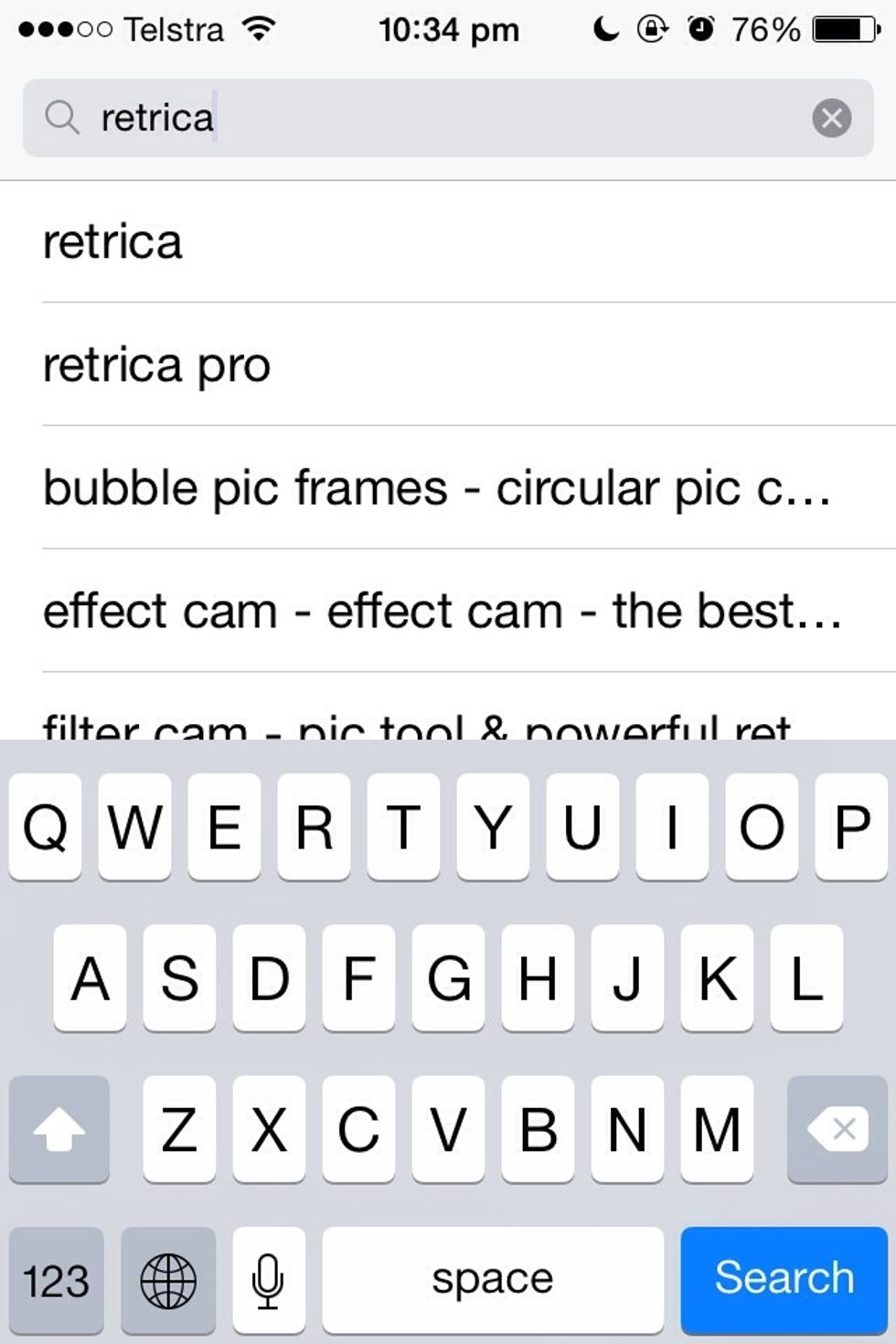Tap the microphone dictation icon
The image size is (896, 1344).
click(x=268, y=1278)
